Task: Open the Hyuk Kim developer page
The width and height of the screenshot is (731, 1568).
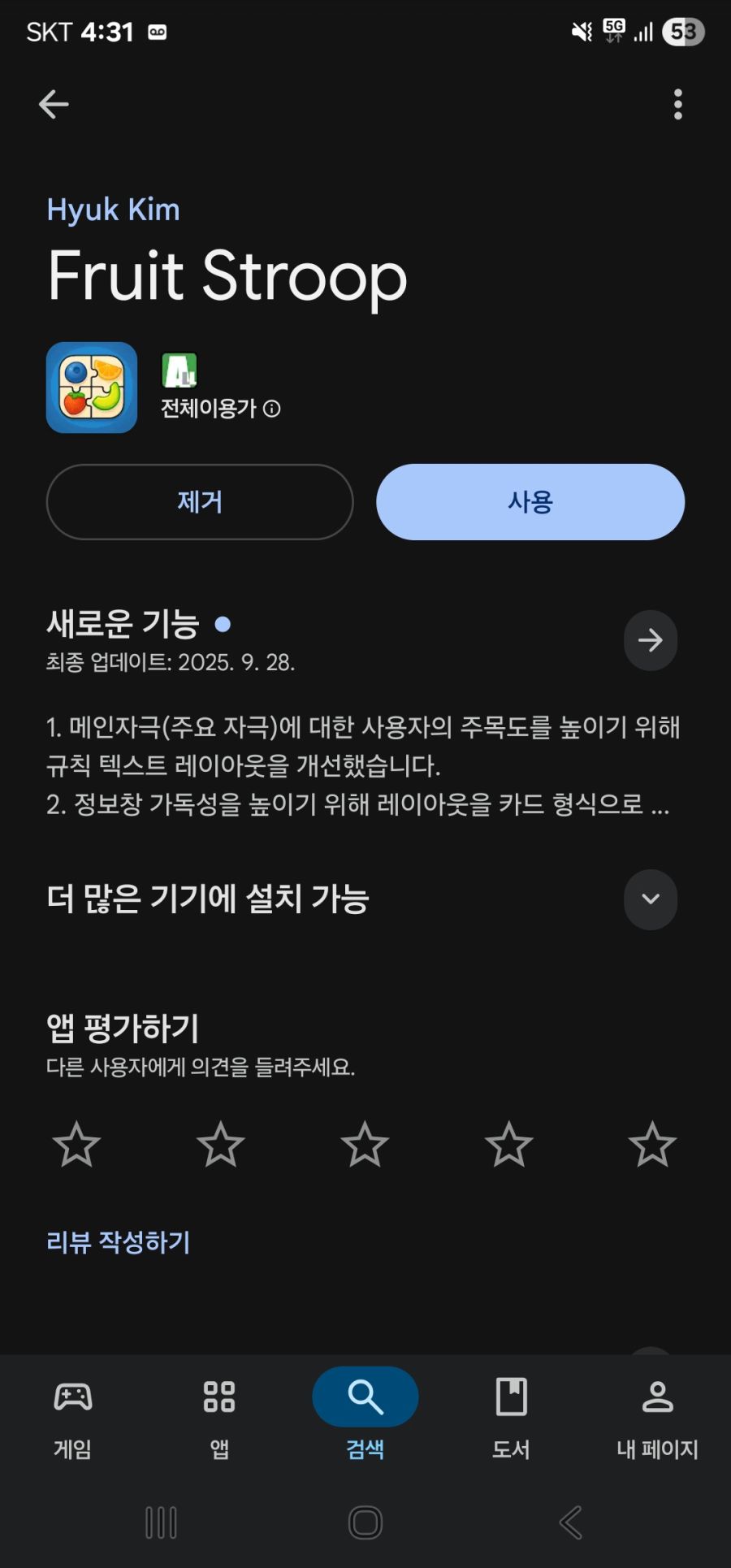Action: click(x=113, y=210)
